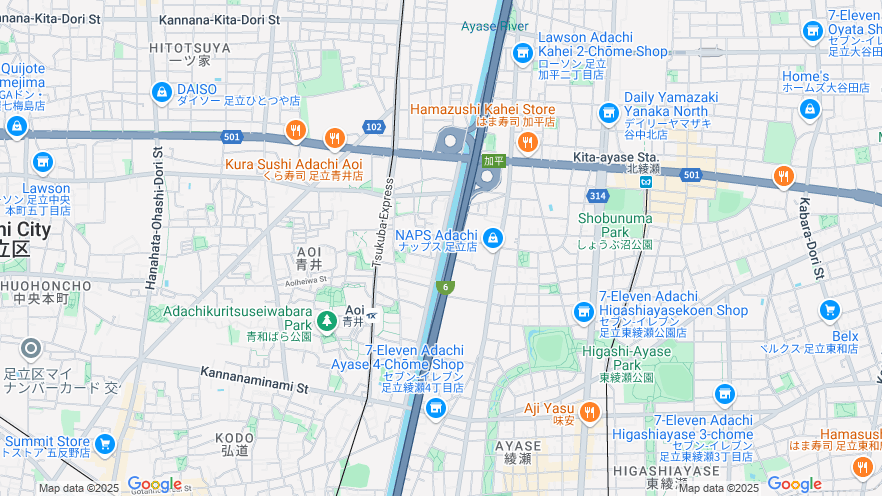Select the Belx supermarket pin
This screenshot has height=496, width=882.
(829, 311)
